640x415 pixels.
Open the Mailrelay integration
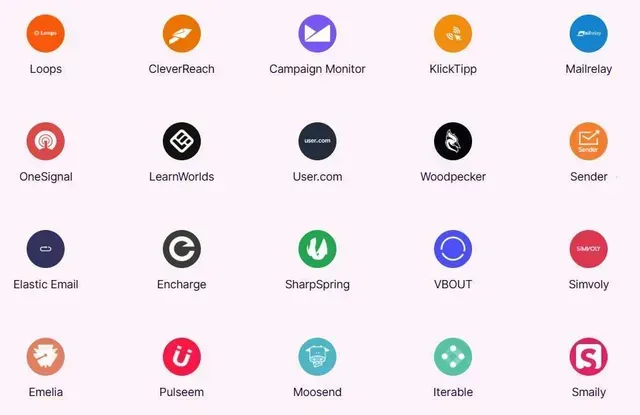point(588,34)
